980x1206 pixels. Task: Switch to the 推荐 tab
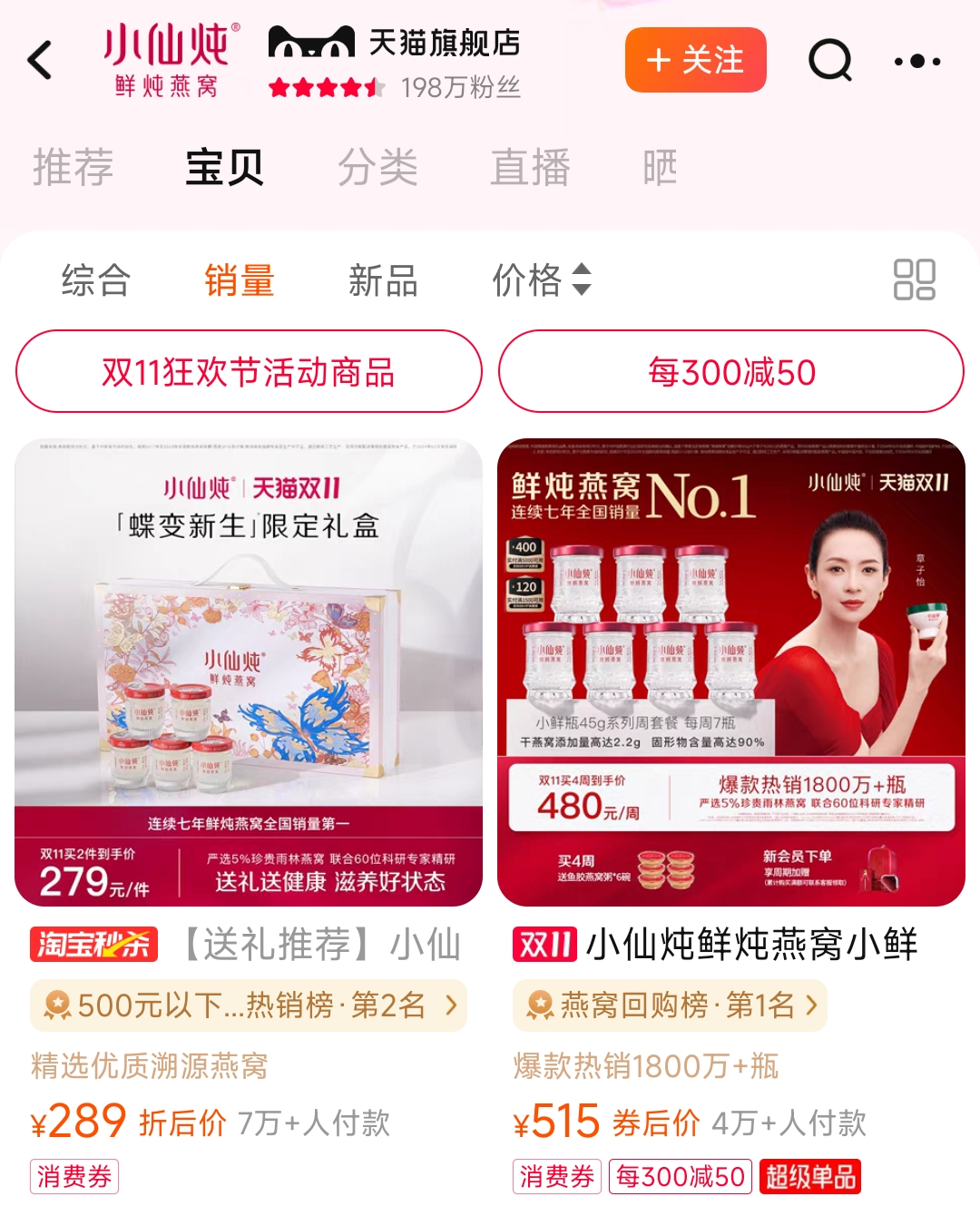pos(73,168)
